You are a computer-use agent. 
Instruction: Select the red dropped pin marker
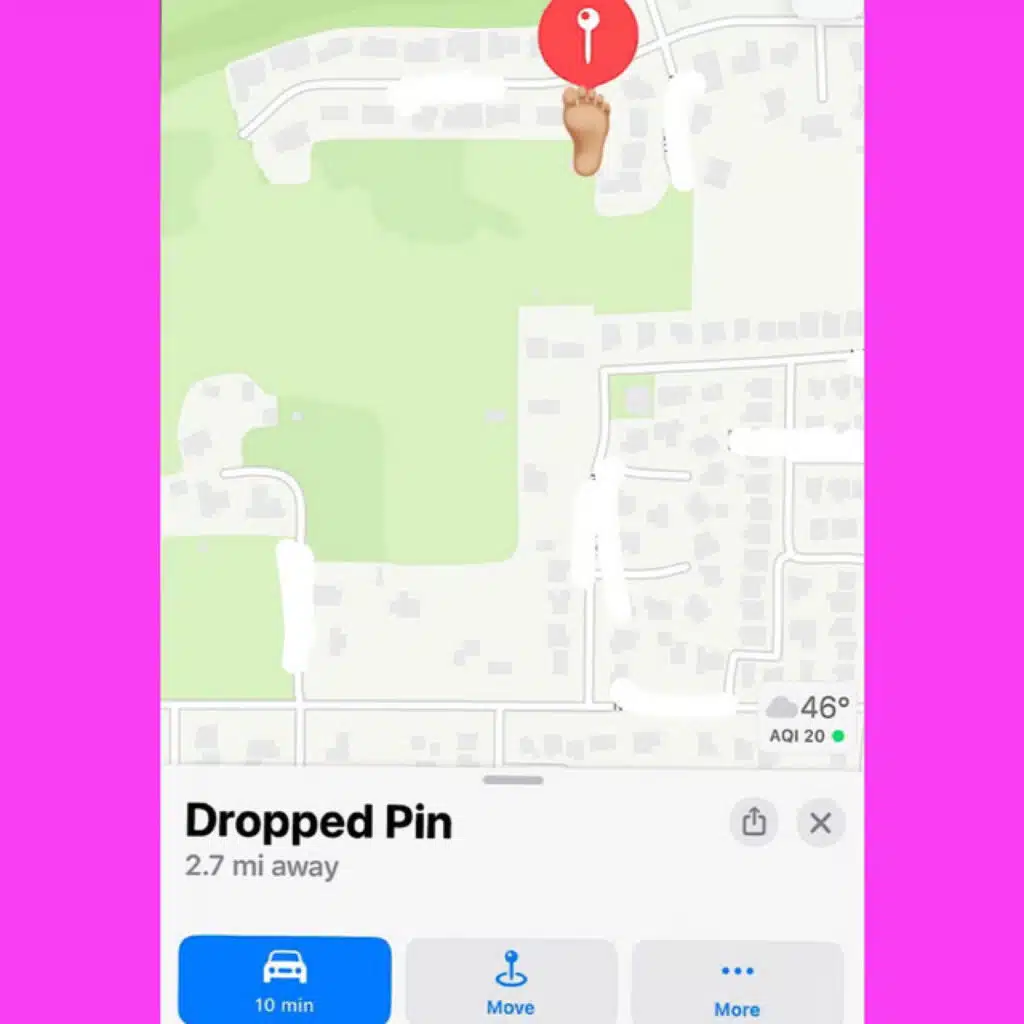(588, 38)
